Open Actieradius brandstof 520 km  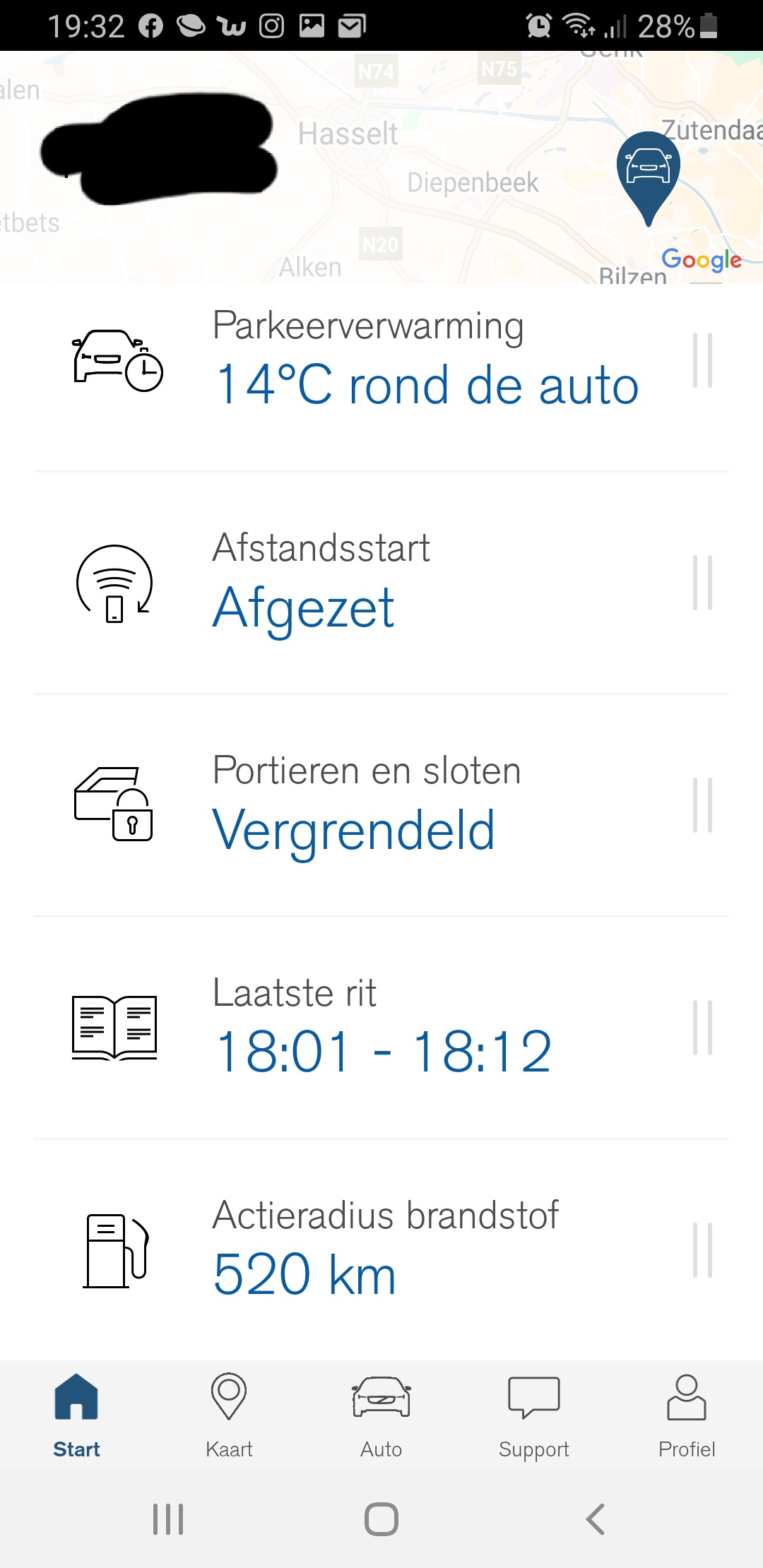[381, 1250]
